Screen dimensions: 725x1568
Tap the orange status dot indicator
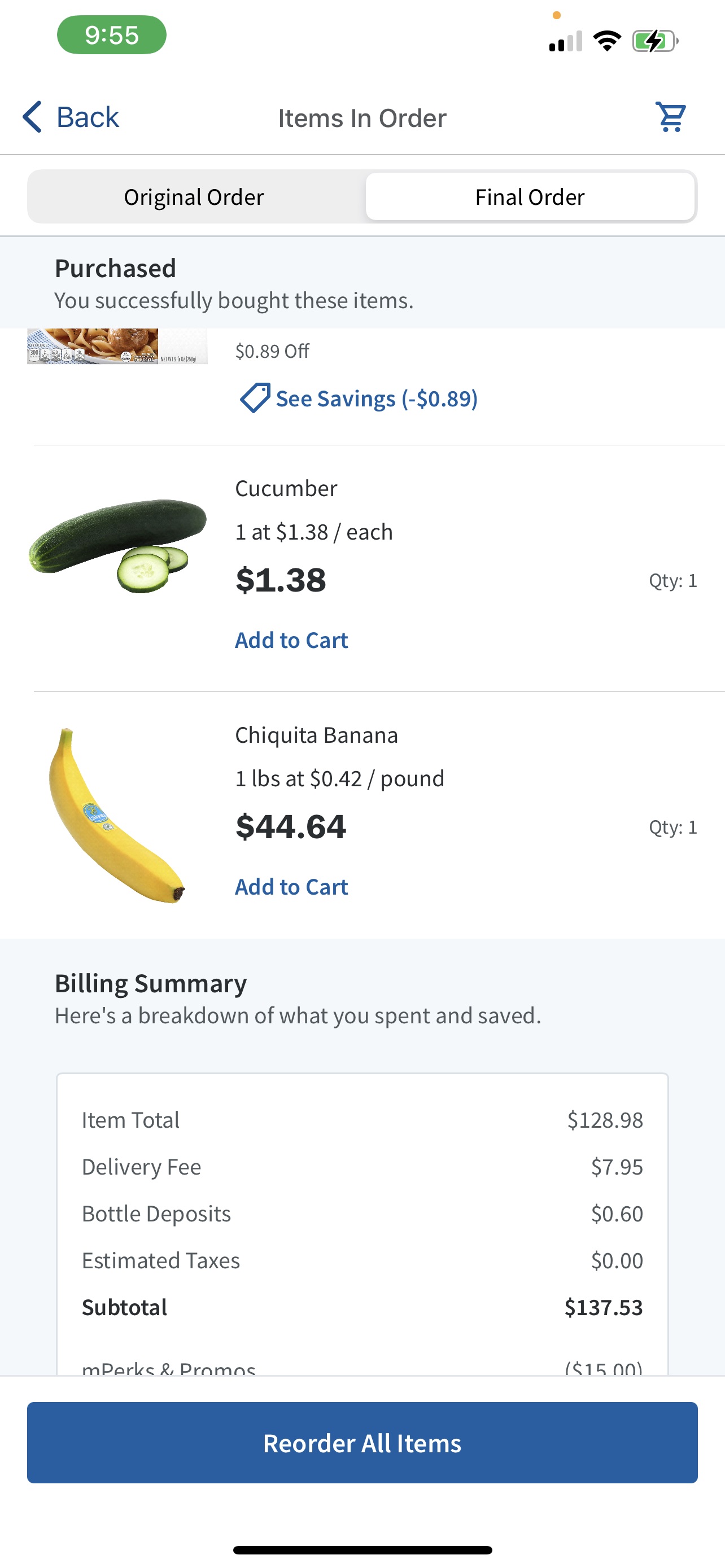click(557, 15)
